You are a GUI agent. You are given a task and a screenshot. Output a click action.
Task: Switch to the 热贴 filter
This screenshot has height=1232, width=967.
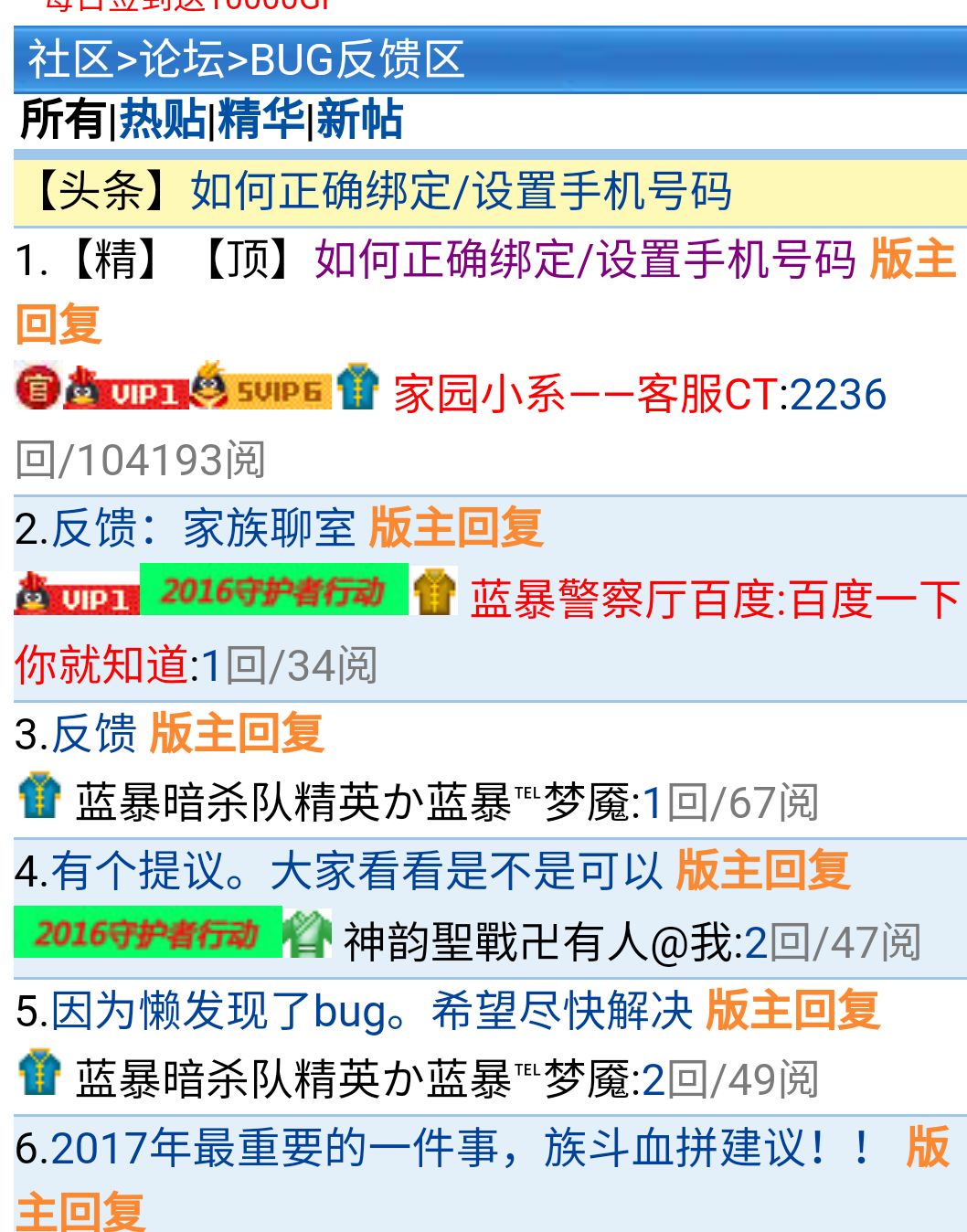point(163,120)
